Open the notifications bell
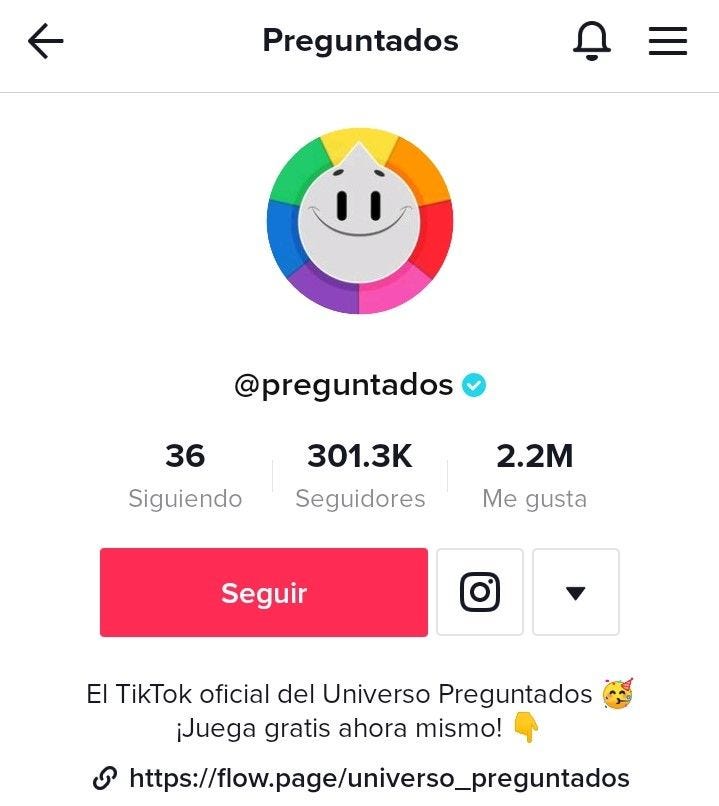719x806 pixels. (591, 41)
